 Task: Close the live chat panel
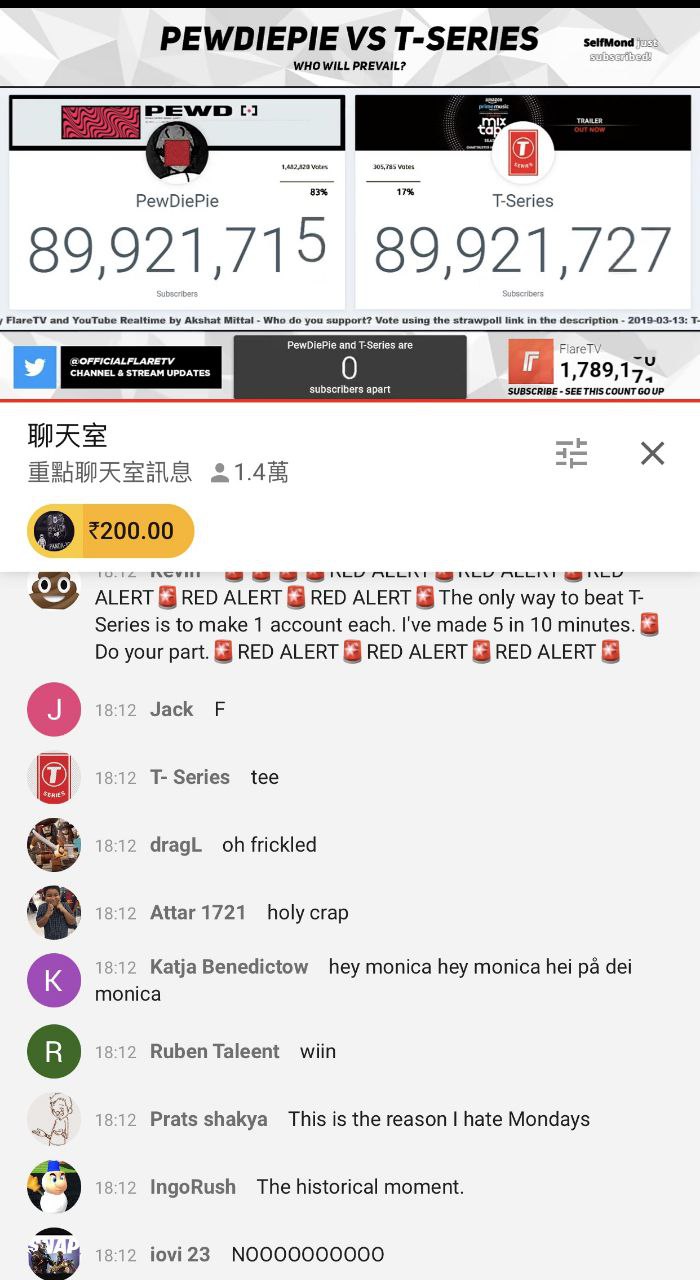point(652,453)
